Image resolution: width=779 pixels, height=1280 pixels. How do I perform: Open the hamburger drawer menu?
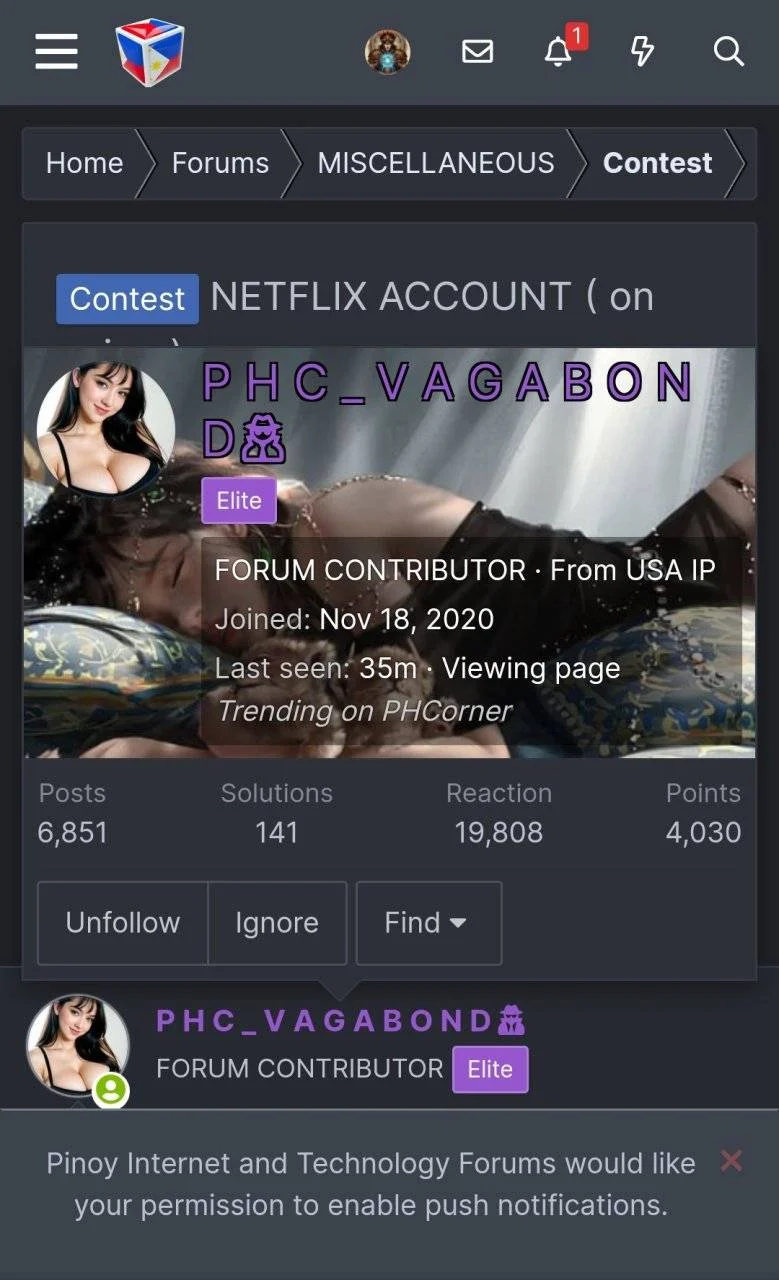click(57, 51)
